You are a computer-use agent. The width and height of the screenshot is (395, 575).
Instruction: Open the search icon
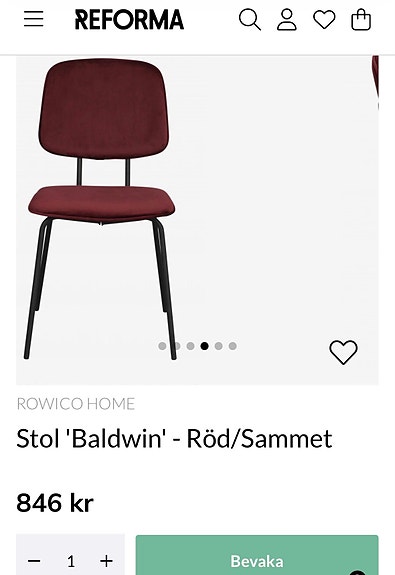click(250, 19)
